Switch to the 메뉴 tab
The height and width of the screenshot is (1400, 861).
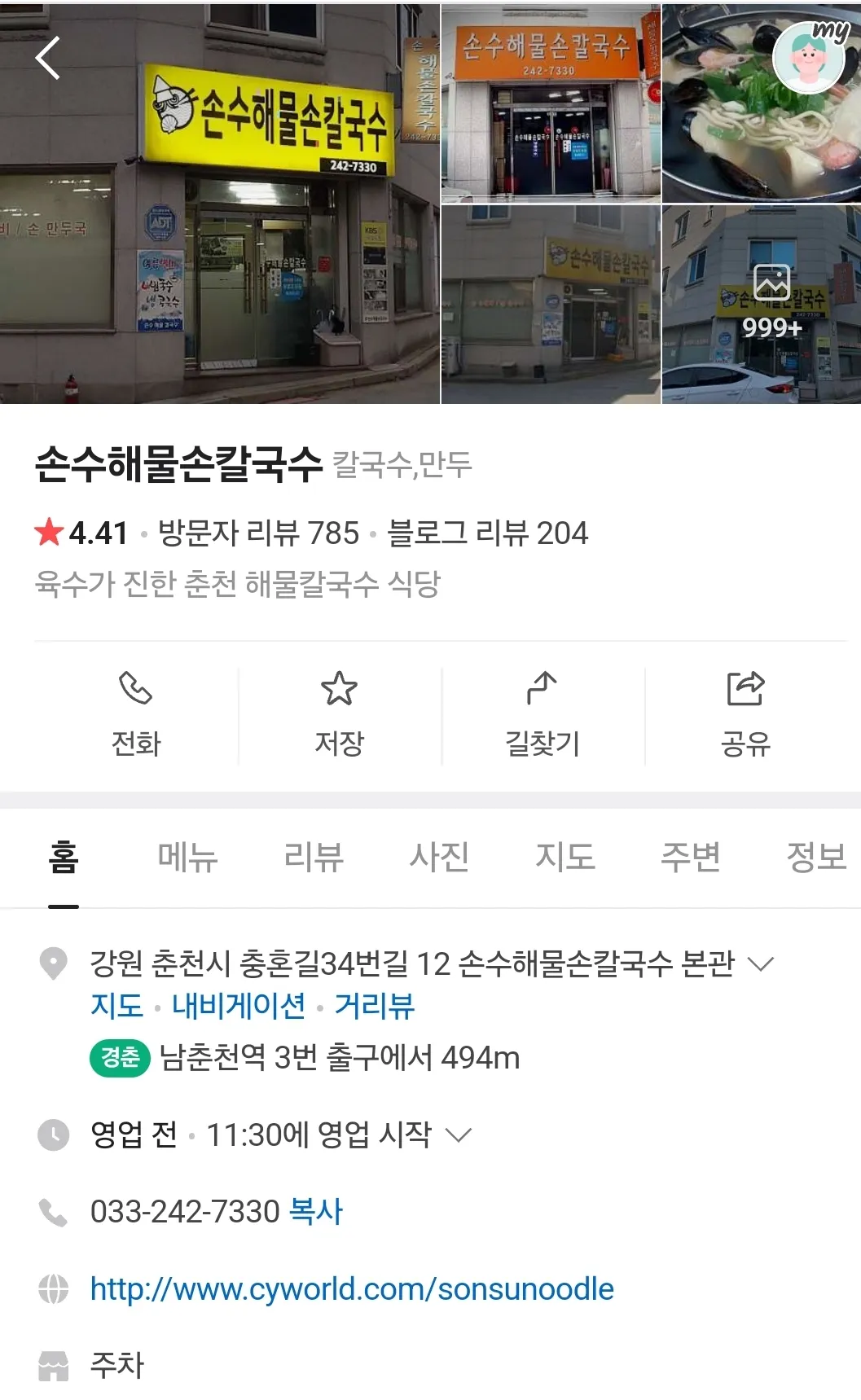[187, 857]
